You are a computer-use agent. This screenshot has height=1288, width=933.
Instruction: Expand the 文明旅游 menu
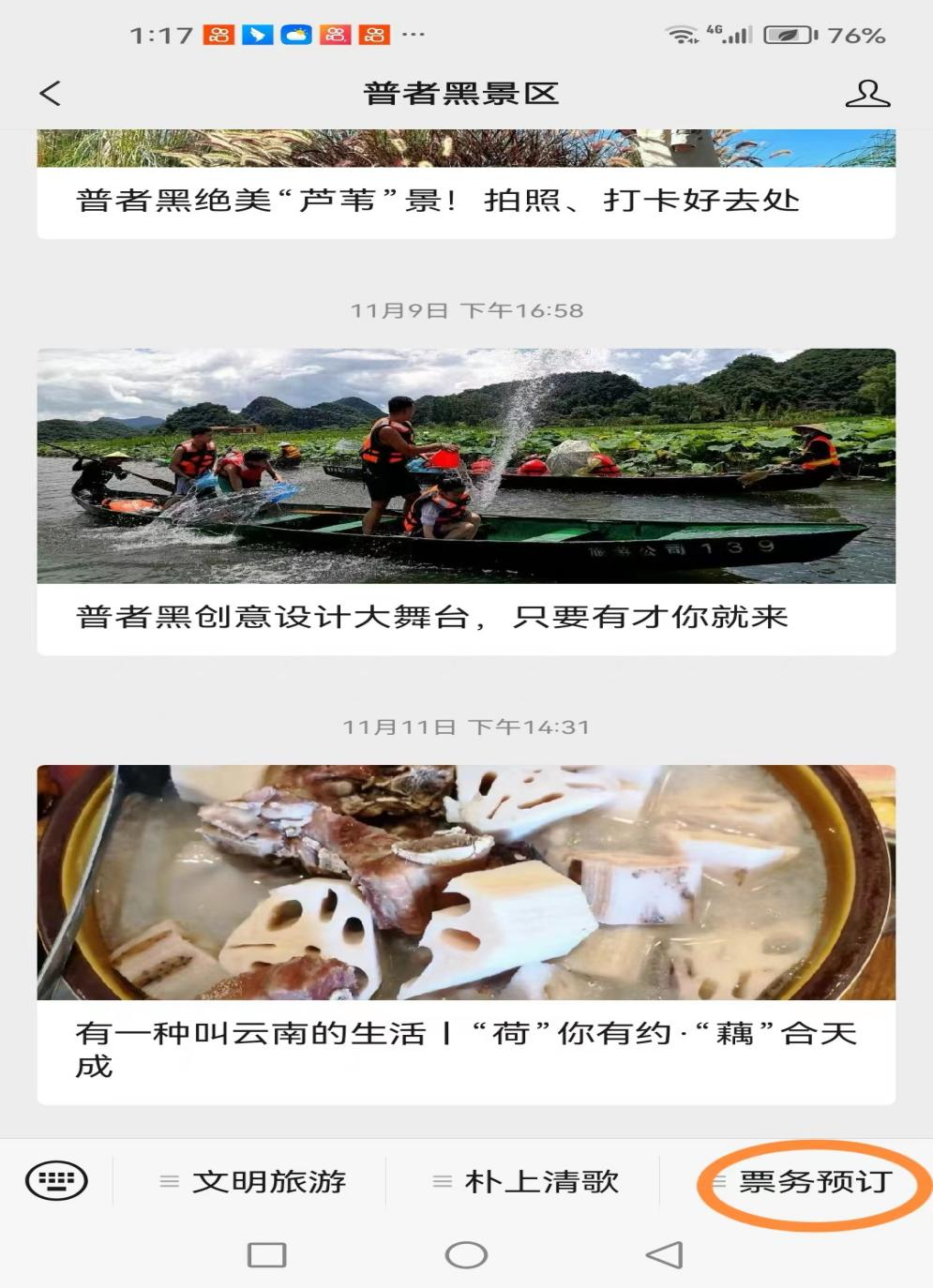click(x=251, y=1181)
